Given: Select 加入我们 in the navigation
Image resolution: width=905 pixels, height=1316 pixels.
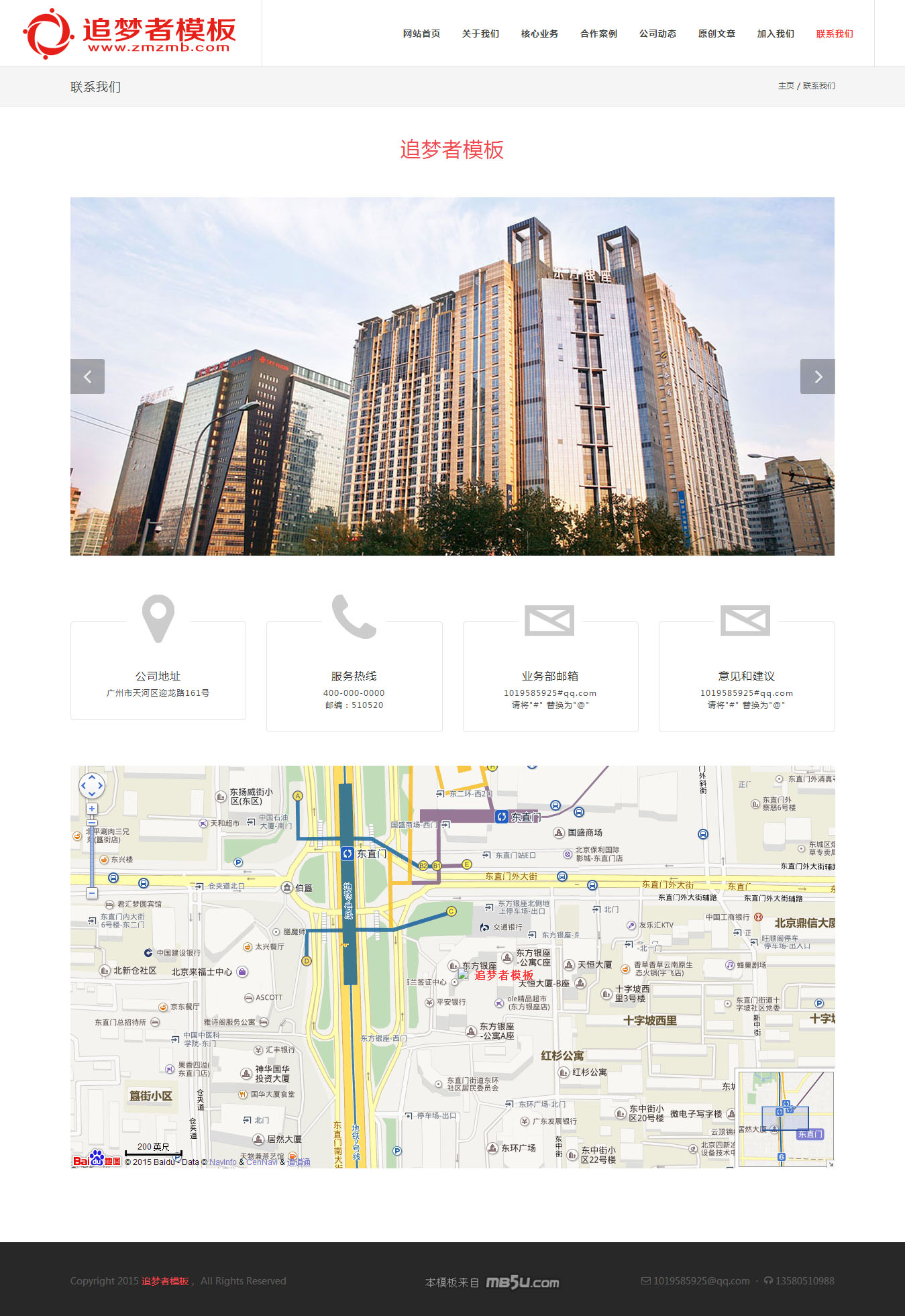Looking at the screenshot, I should point(776,34).
